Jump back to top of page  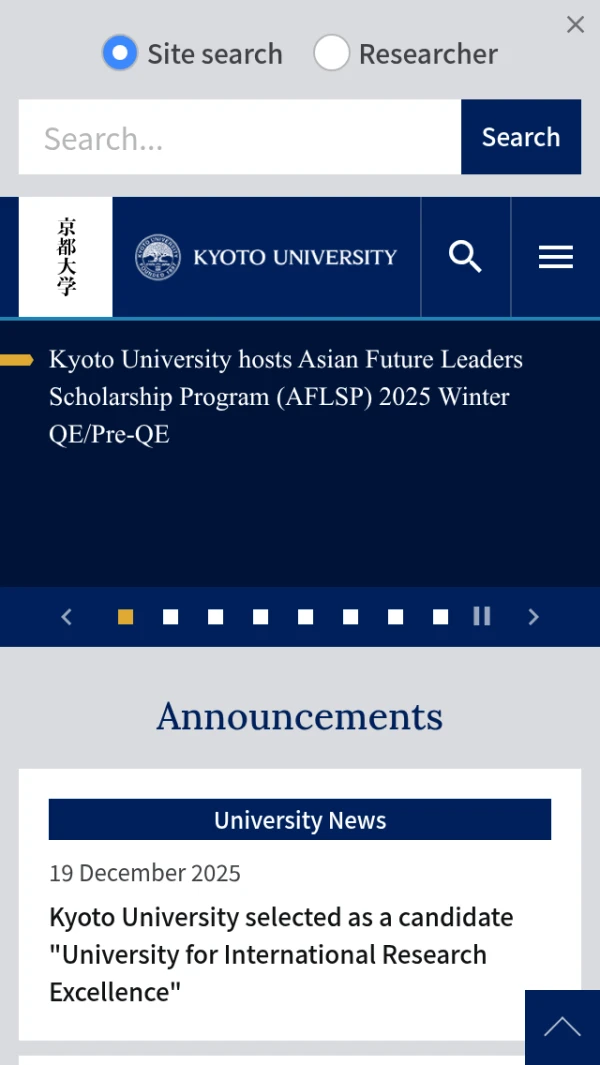pyautogui.click(x=562, y=1027)
